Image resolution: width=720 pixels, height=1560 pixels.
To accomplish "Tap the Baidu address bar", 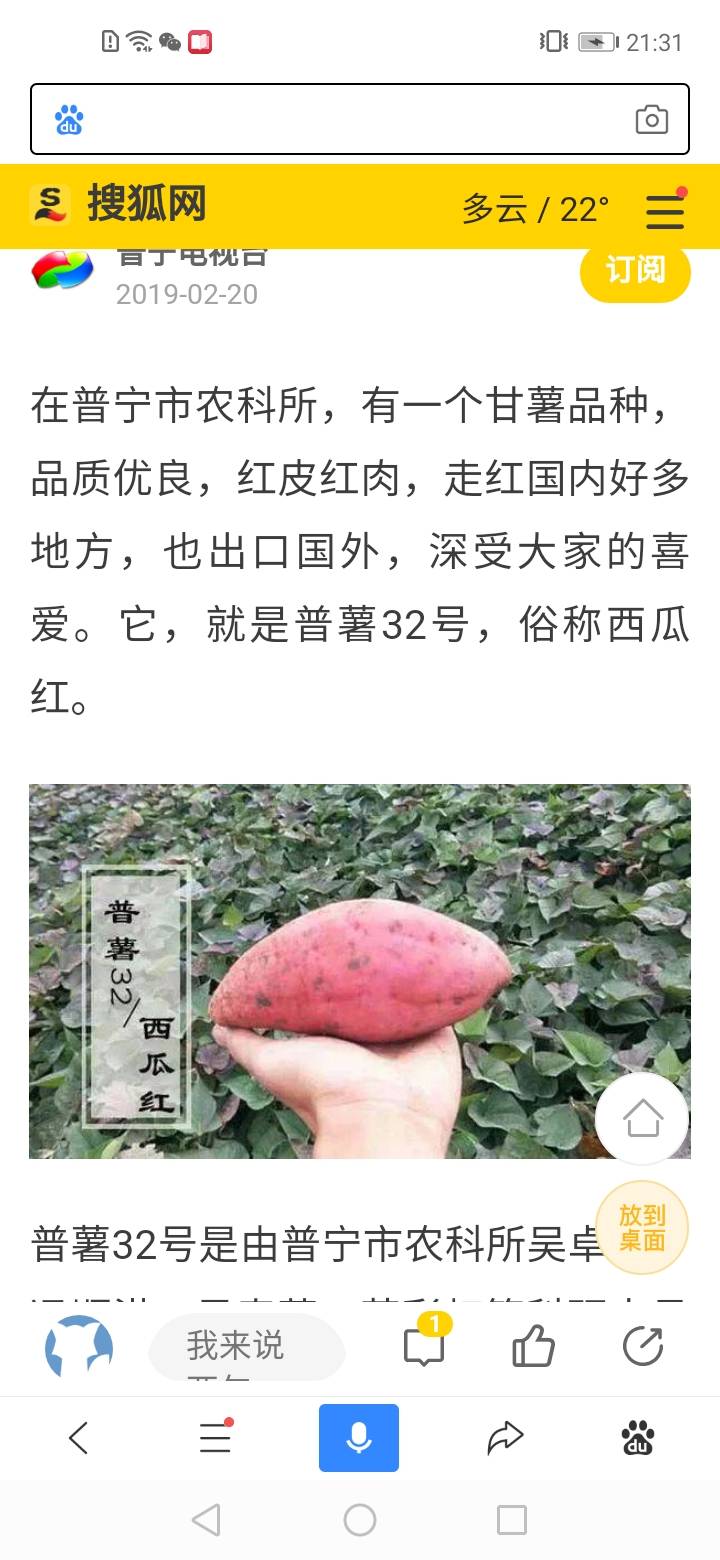I will (360, 119).
